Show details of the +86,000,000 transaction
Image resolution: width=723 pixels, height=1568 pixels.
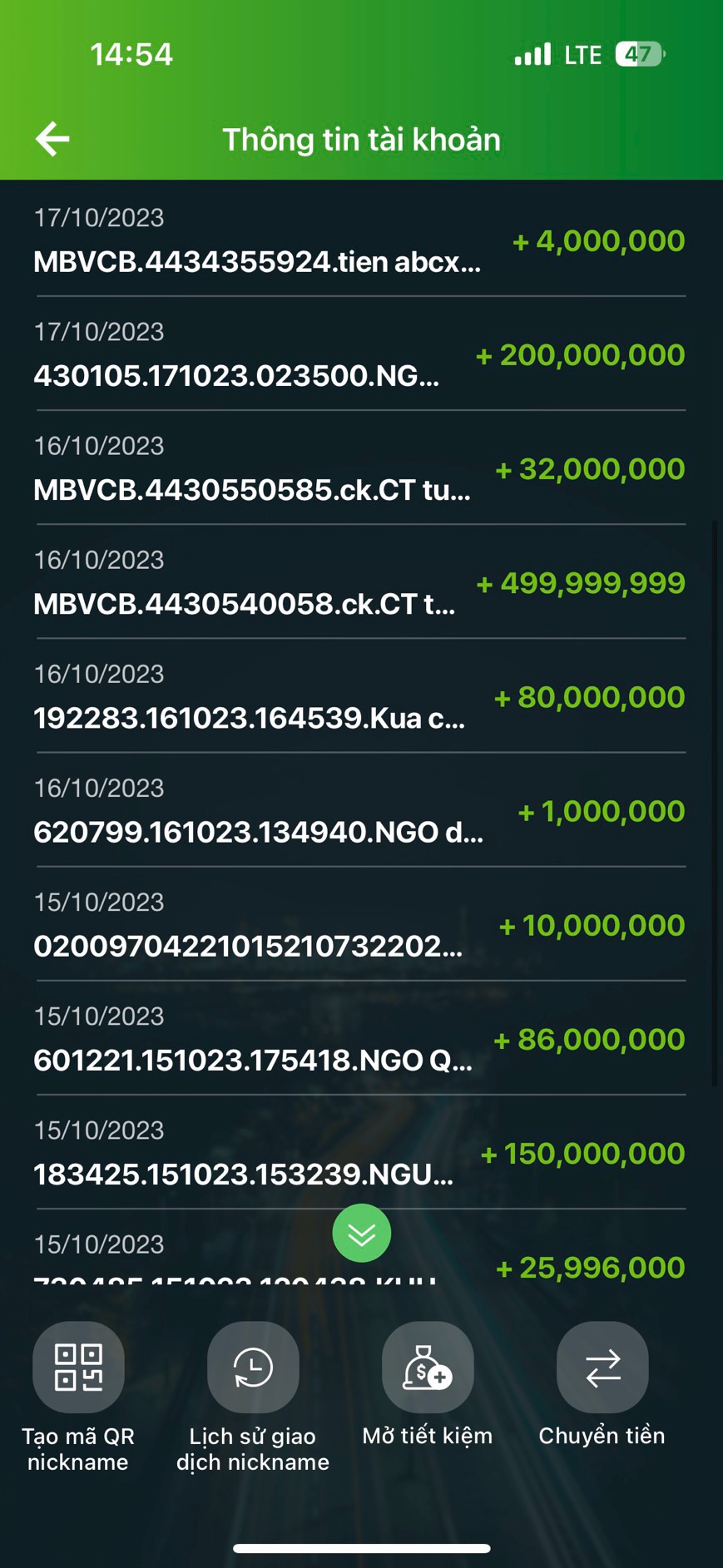(359, 1039)
